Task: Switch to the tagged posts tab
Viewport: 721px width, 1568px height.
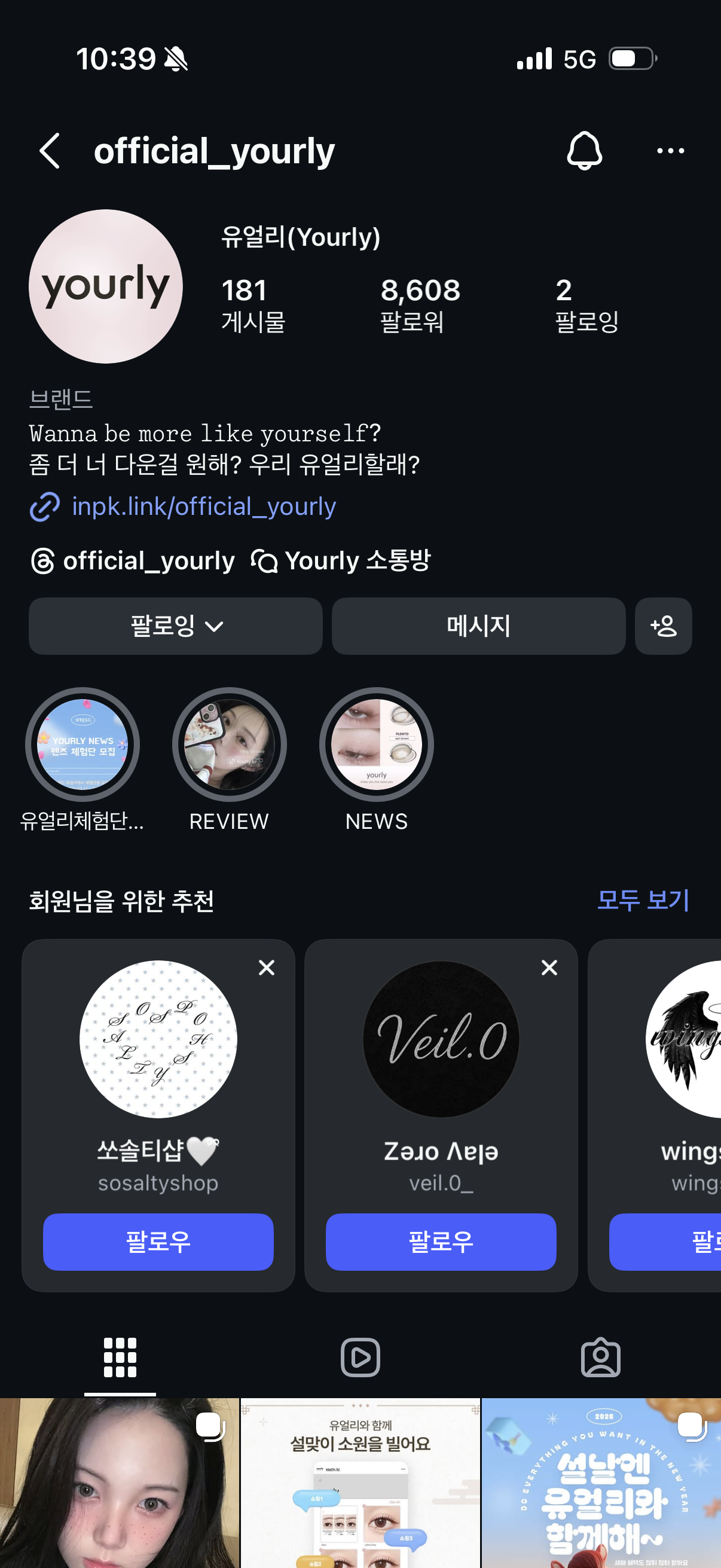Action: (600, 1357)
